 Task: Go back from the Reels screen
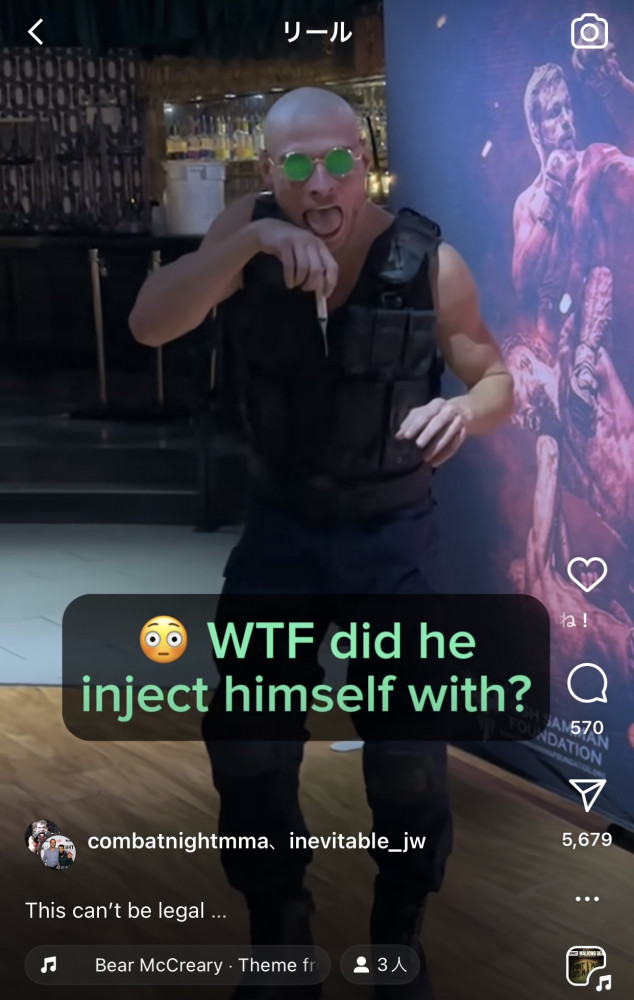click(35, 32)
